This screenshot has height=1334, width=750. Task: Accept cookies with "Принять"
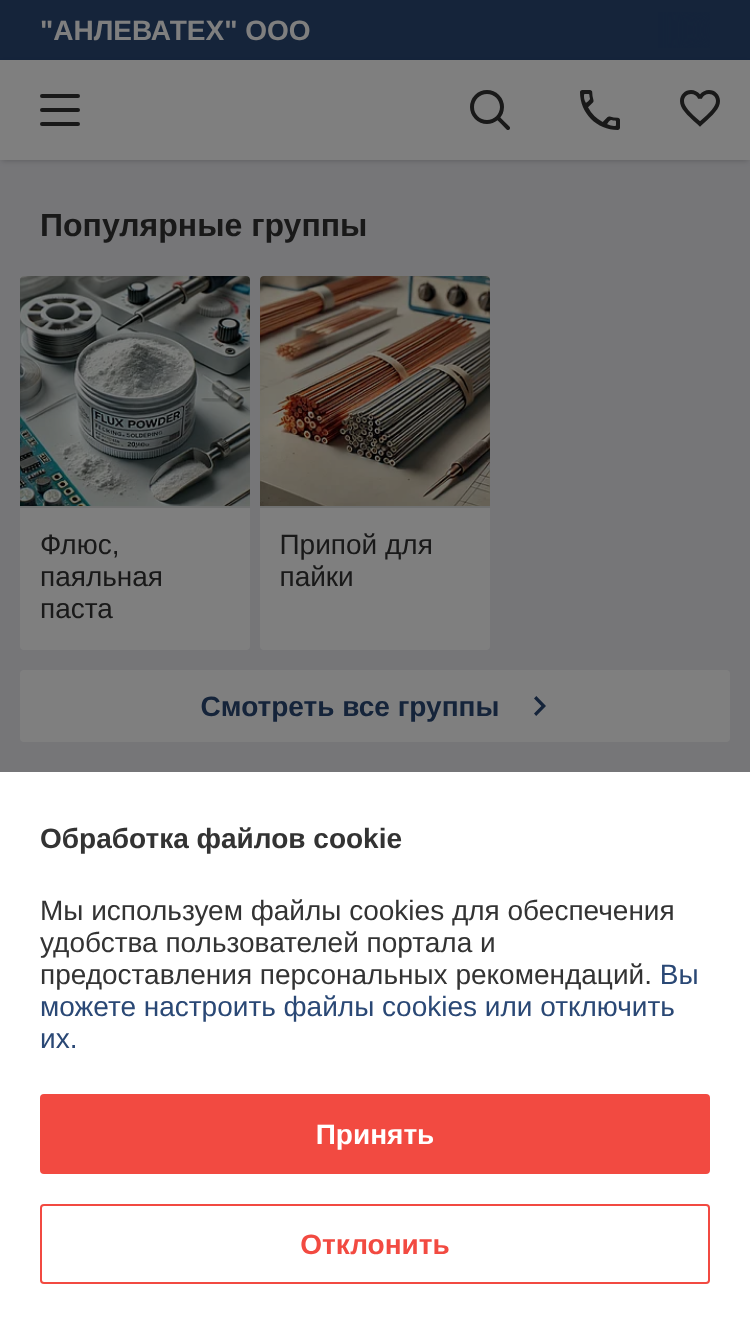[375, 1134]
